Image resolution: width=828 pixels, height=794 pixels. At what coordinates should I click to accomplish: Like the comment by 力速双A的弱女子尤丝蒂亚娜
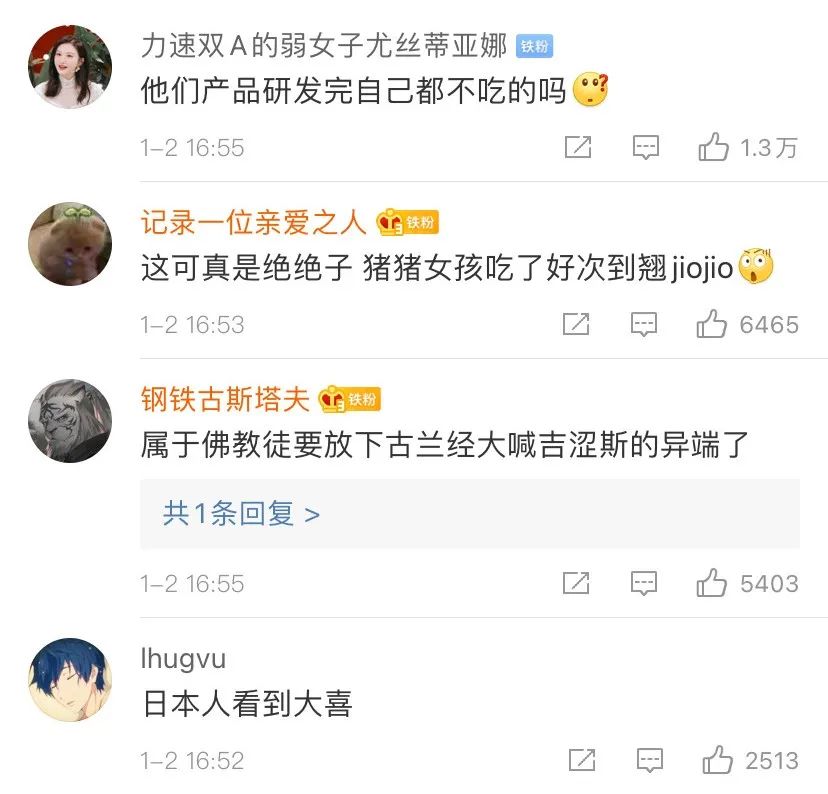pyautogui.click(x=713, y=148)
